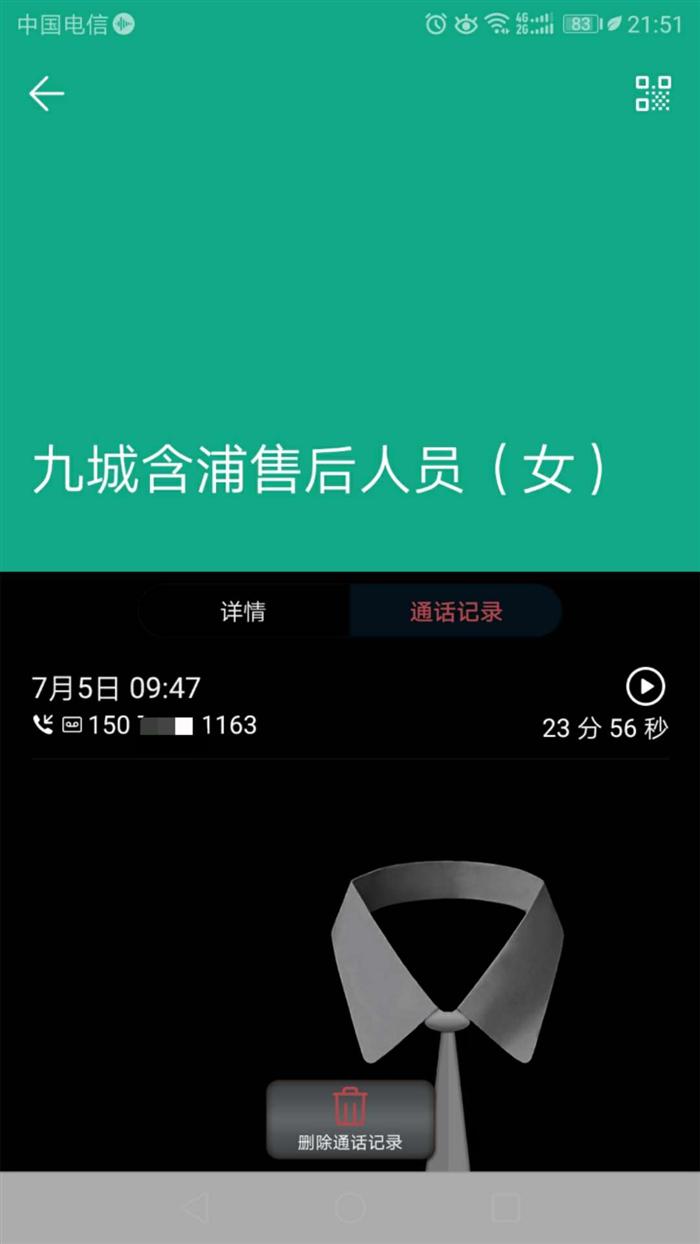Viewport: 700px width, 1244px height.
Task: Switch to the 详情 tab
Action: 243,612
